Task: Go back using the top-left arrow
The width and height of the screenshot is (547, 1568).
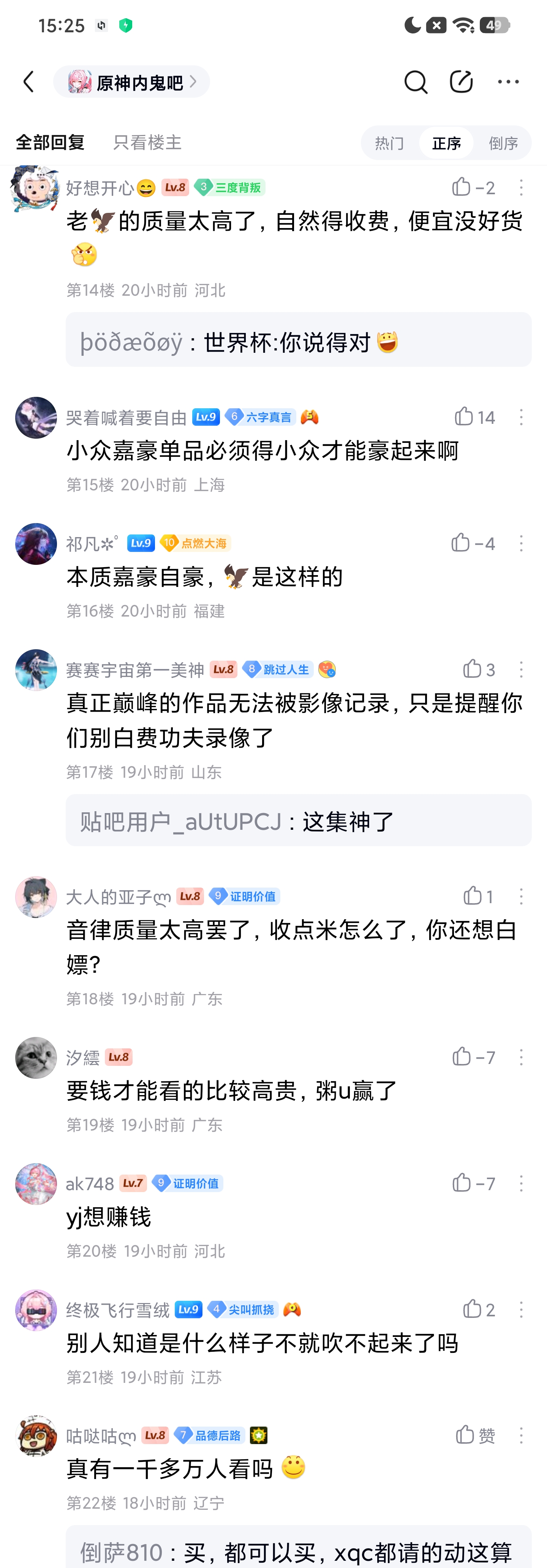Action: coord(28,82)
